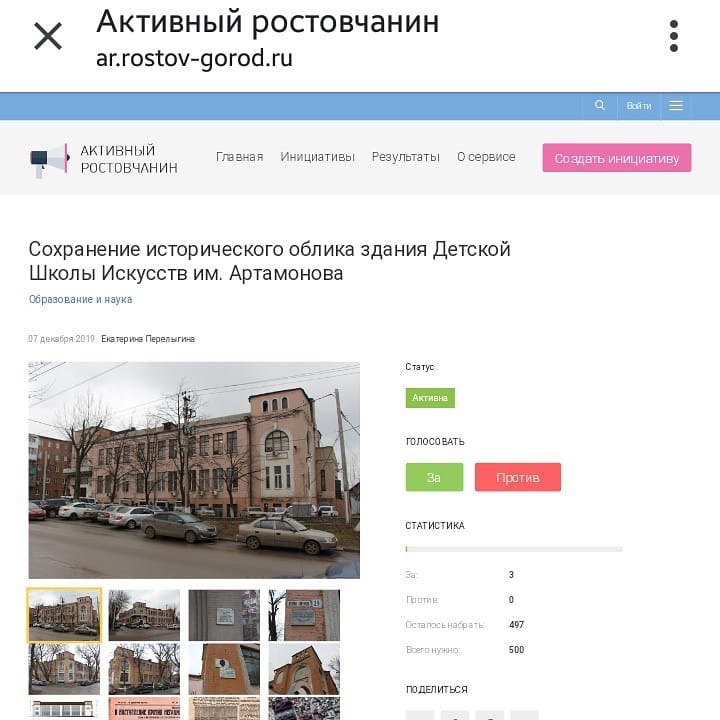Open the hamburger menu in blue bar
This screenshot has height=720, width=720.
click(676, 105)
